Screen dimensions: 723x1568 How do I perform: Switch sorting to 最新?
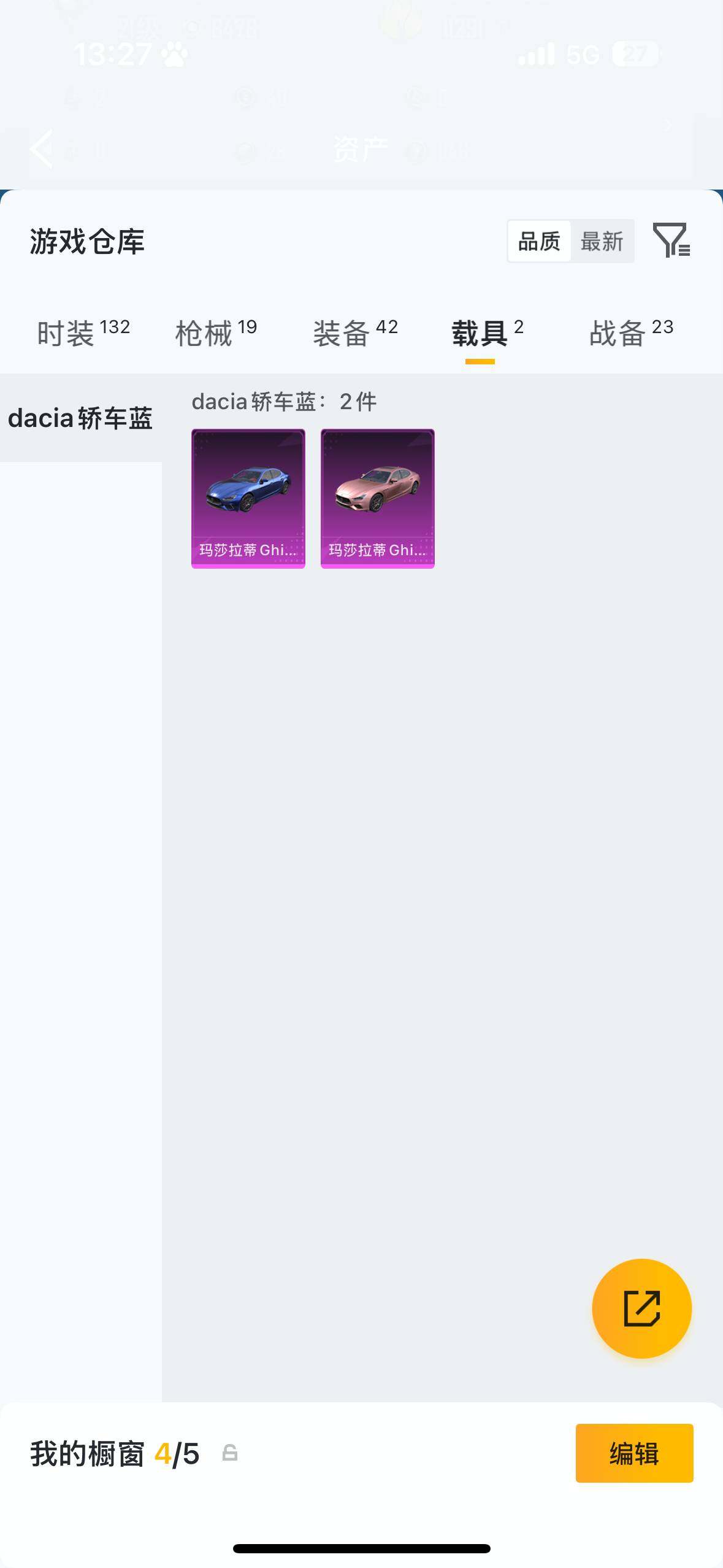point(602,240)
